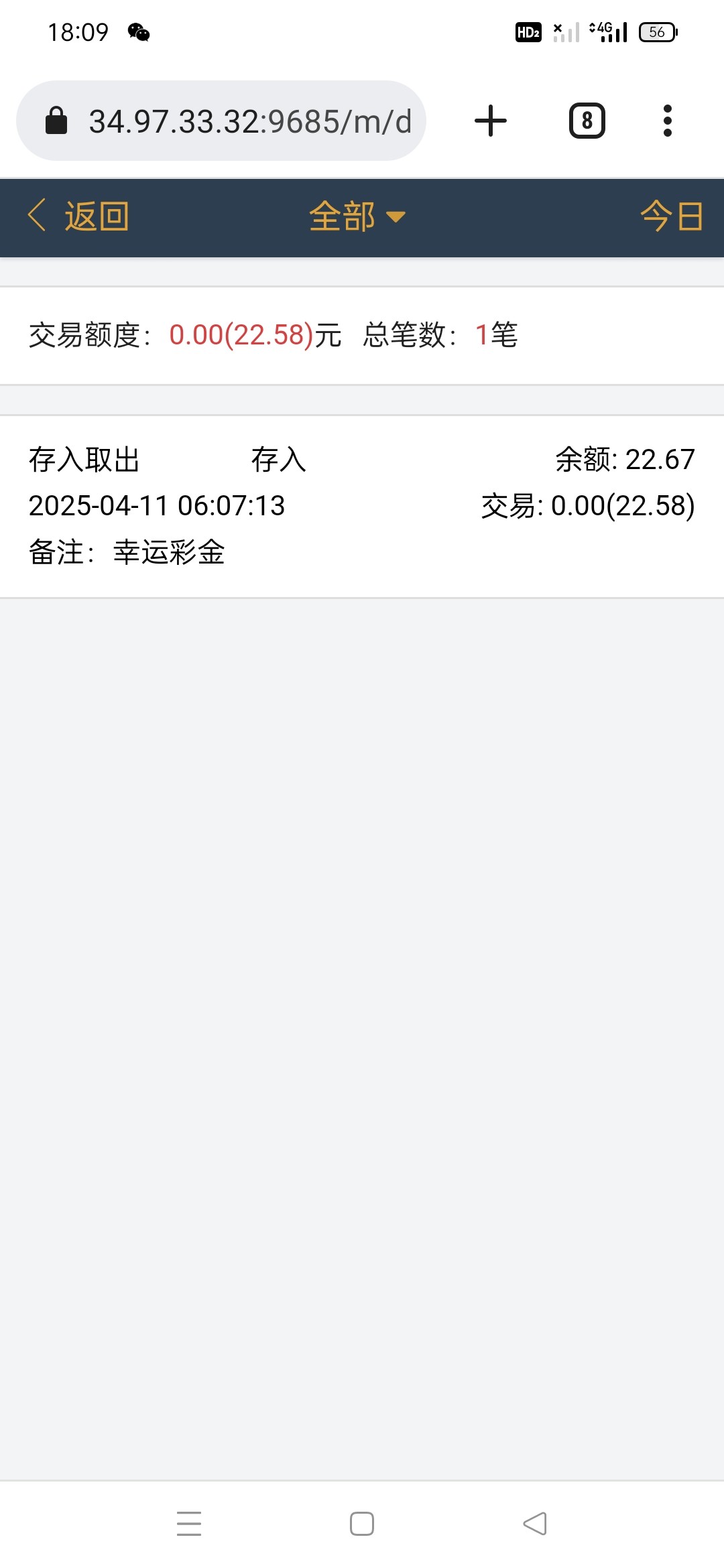Open the 今日 date filter
This screenshot has height=1568, width=724.
tap(671, 216)
